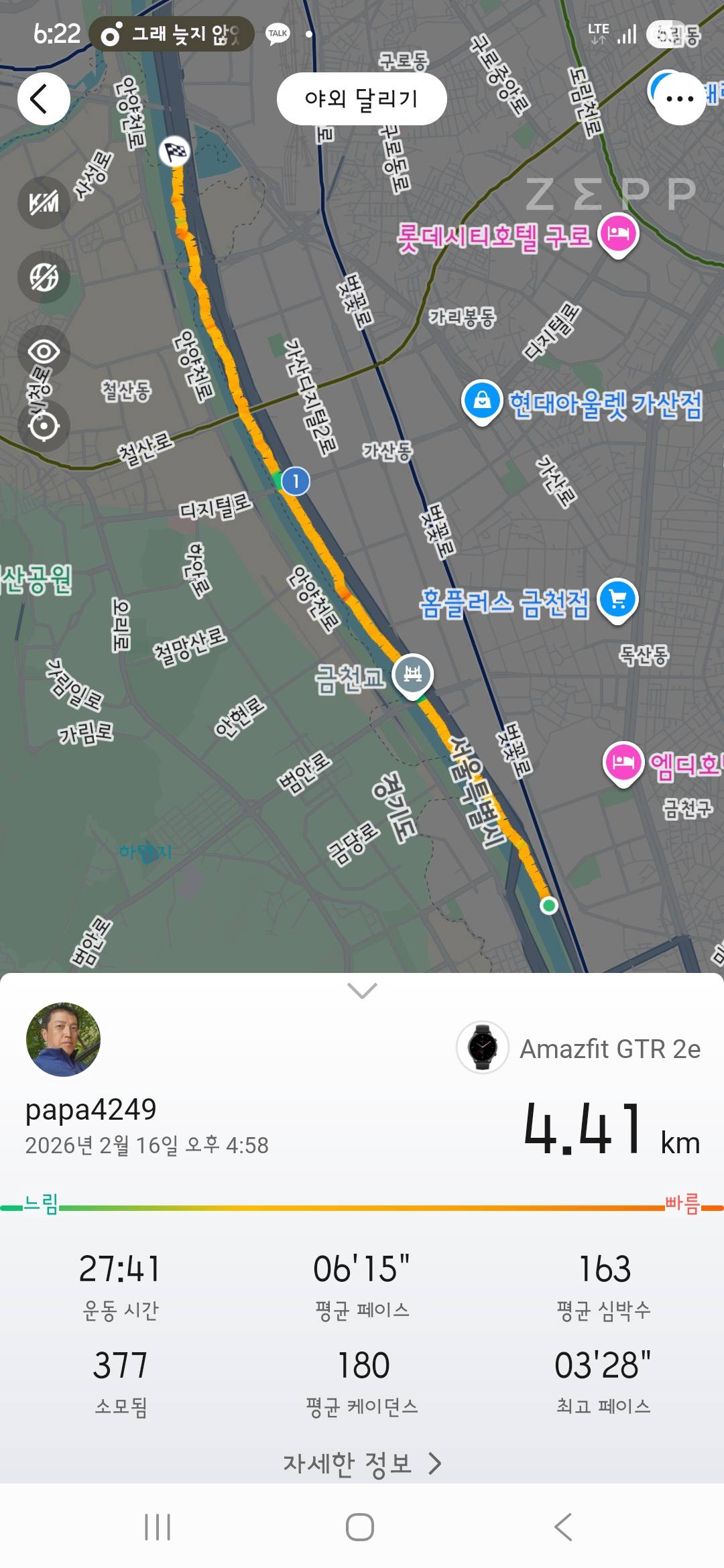Tap the 야외 달리기 activity title
This screenshot has width=724, height=1568.
pos(362,98)
